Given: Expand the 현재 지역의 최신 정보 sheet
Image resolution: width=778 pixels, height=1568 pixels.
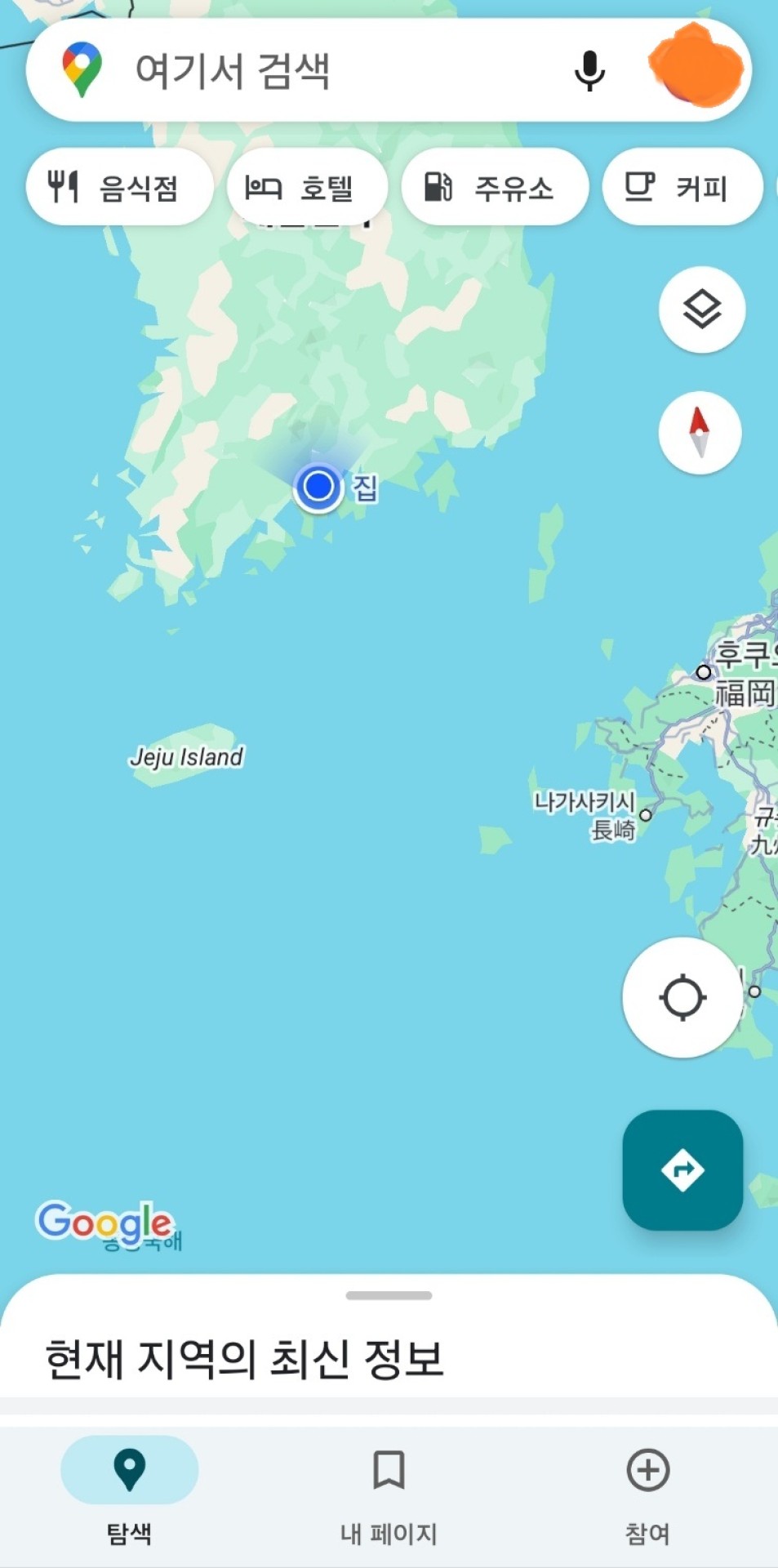Looking at the screenshot, I should click(x=389, y=1296).
